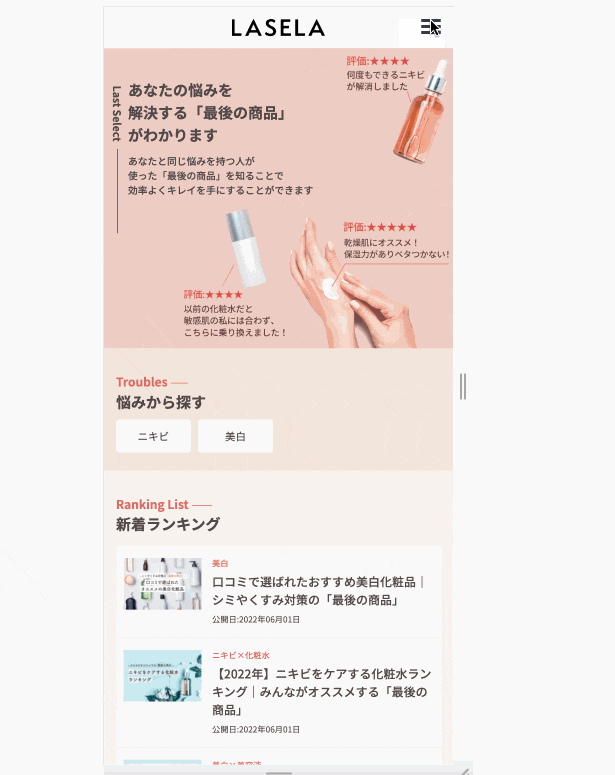
Task: Select the ニキビ trouble chip
Action: [153, 436]
